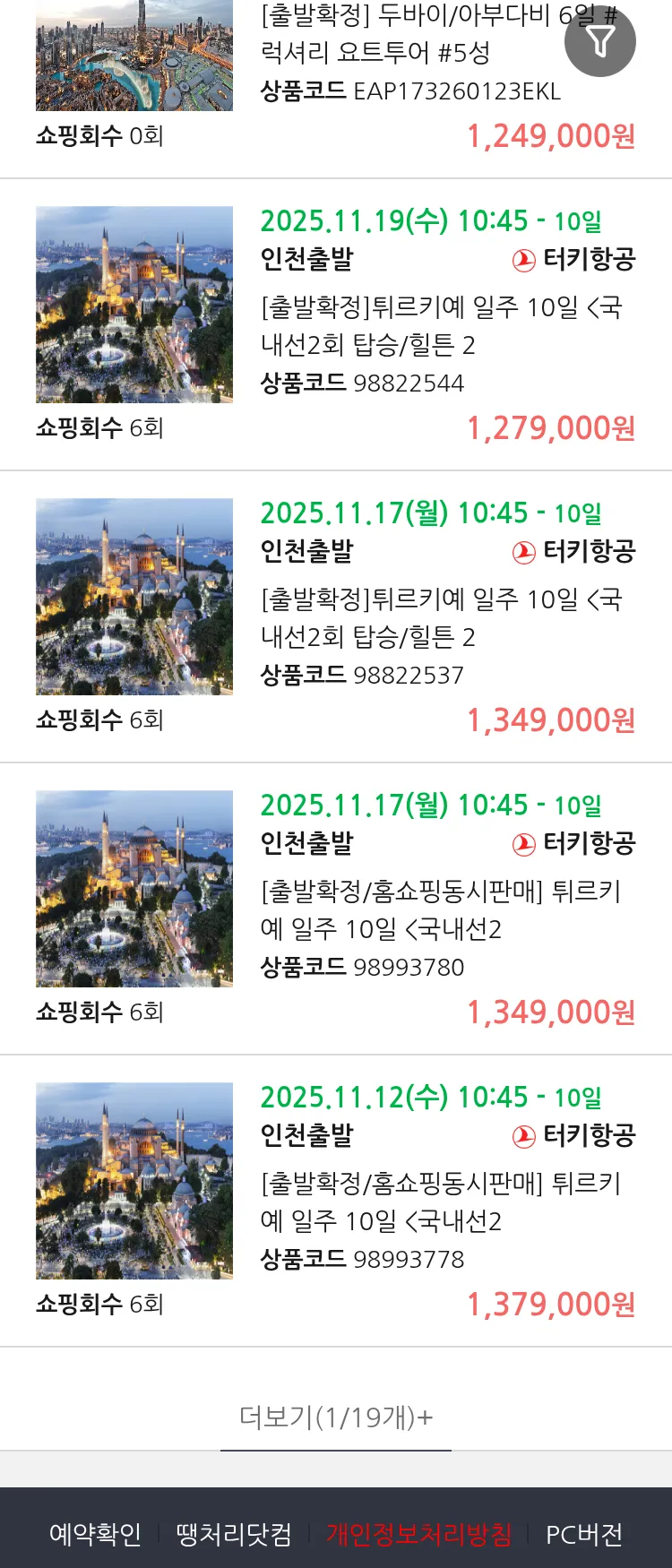
Task: Read the 개인정보처리방침 privacy policy
Action: click(418, 1534)
